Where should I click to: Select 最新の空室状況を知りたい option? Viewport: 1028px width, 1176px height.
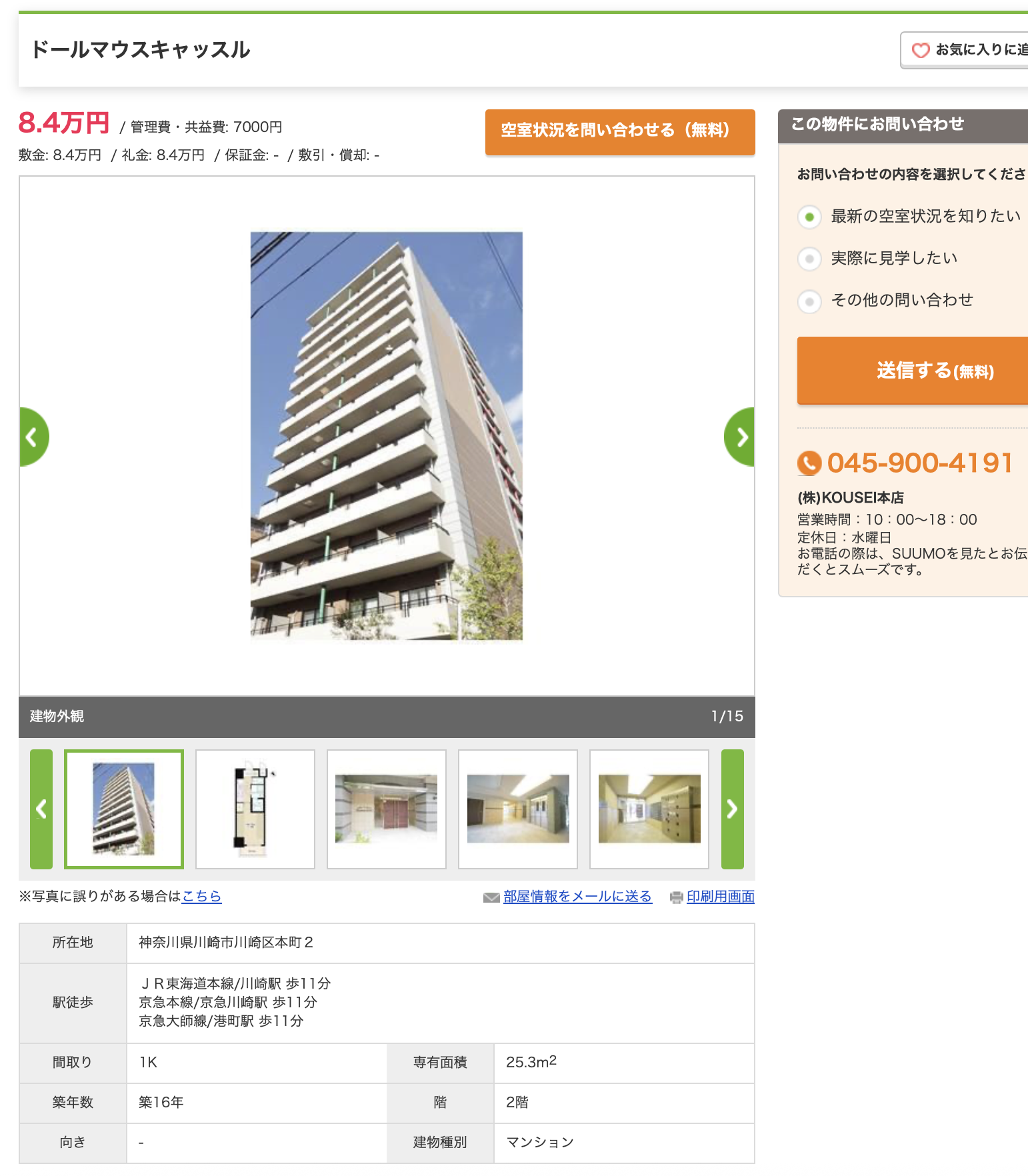coord(809,217)
